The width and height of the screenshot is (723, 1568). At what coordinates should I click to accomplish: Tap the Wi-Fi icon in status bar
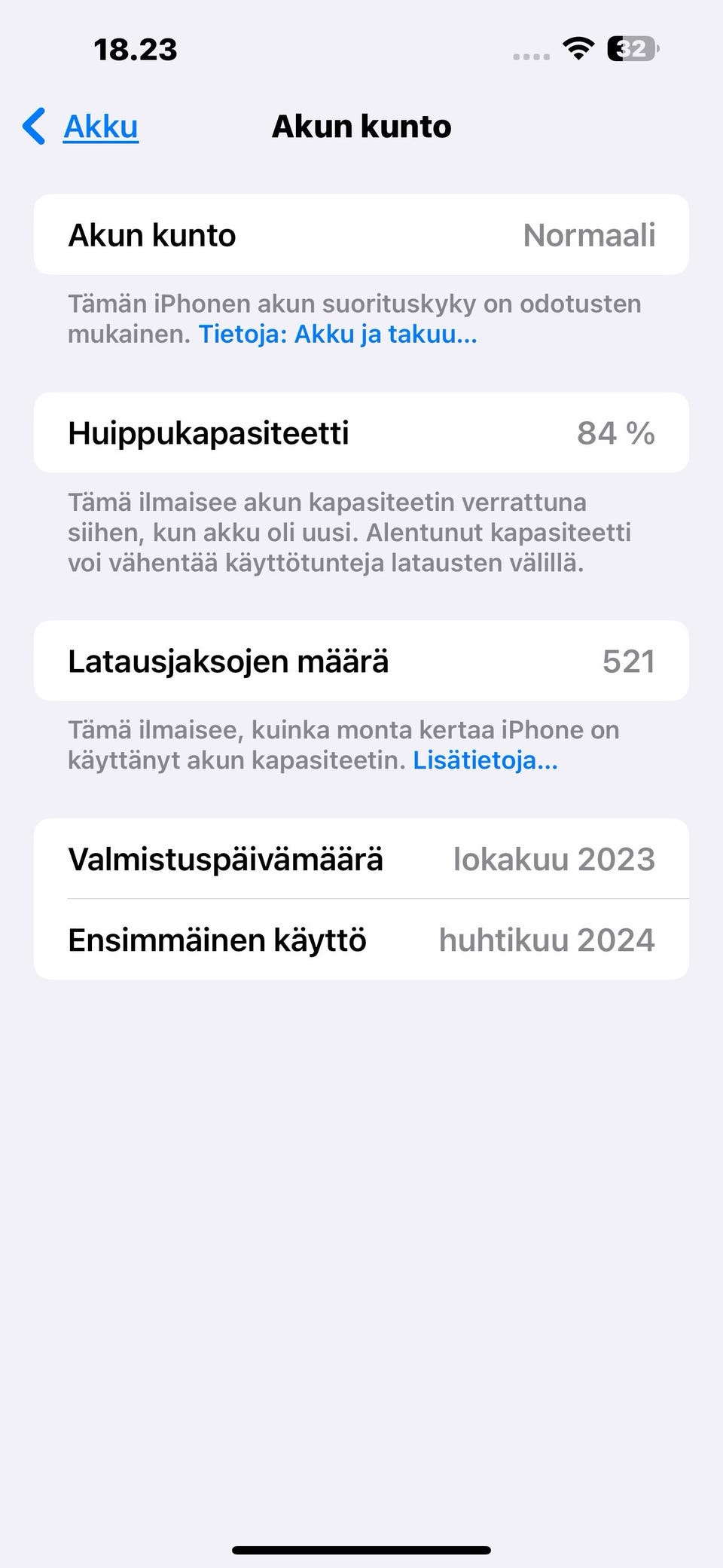click(x=577, y=50)
